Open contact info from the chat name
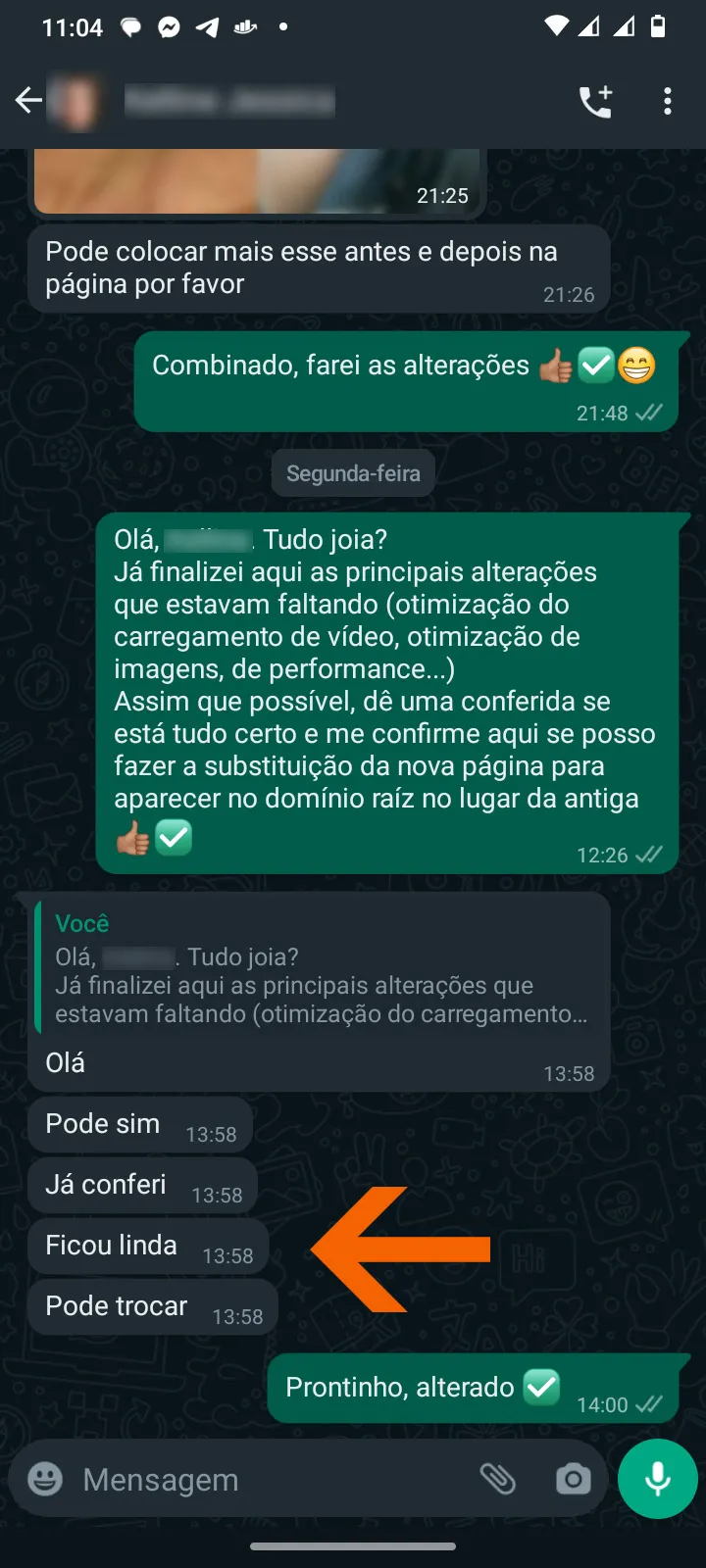Image resolution: width=706 pixels, height=1568 pixels. (229, 101)
